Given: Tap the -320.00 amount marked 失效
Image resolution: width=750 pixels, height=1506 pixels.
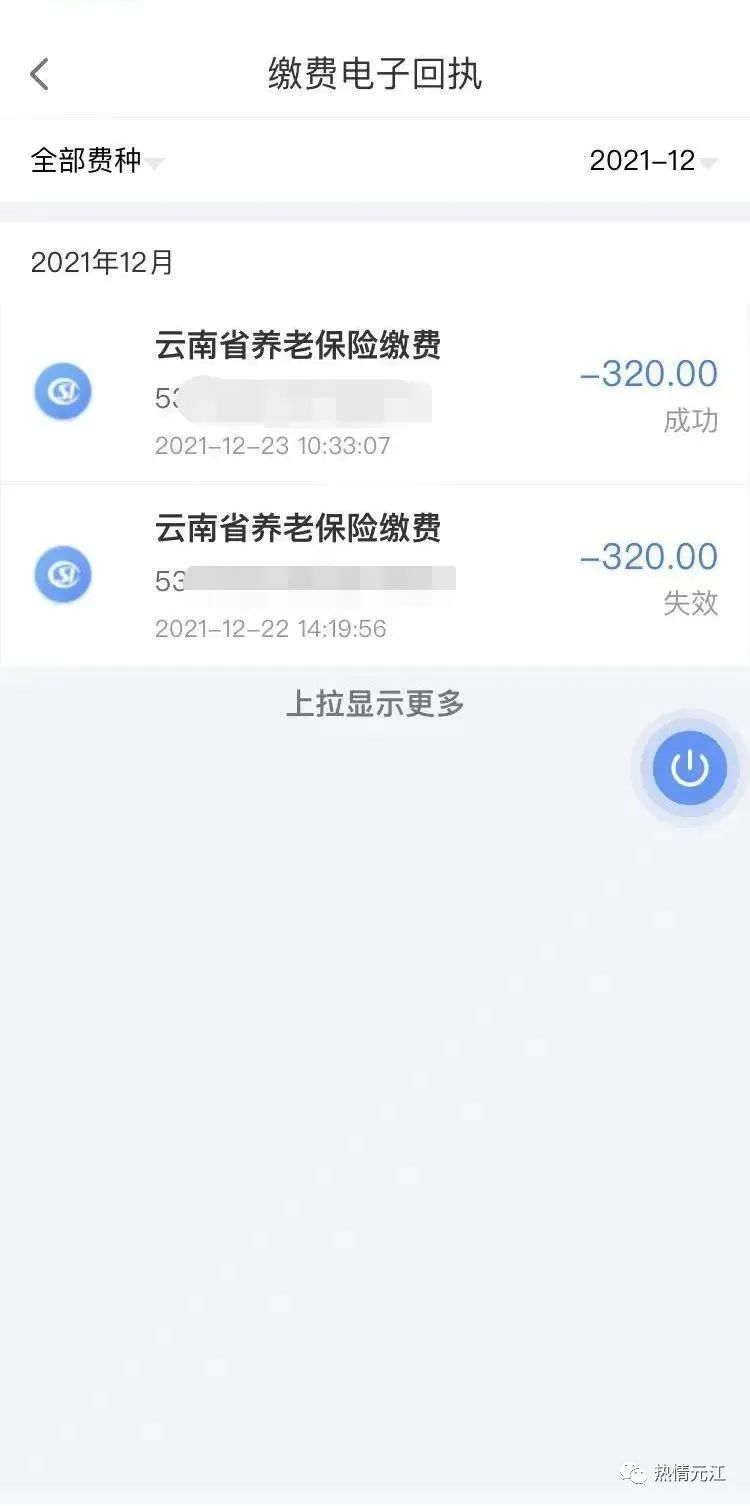Looking at the screenshot, I should click(x=650, y=556).
